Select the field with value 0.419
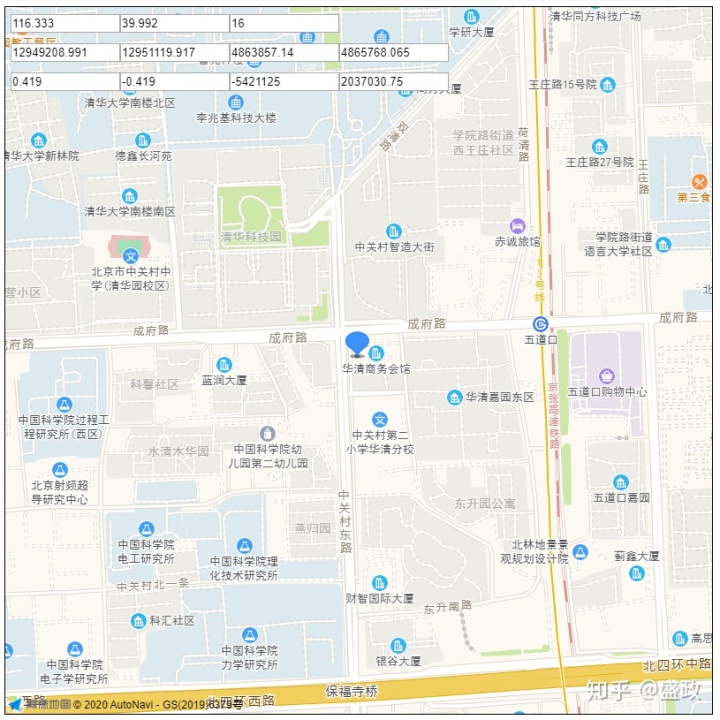 point(64,81)
